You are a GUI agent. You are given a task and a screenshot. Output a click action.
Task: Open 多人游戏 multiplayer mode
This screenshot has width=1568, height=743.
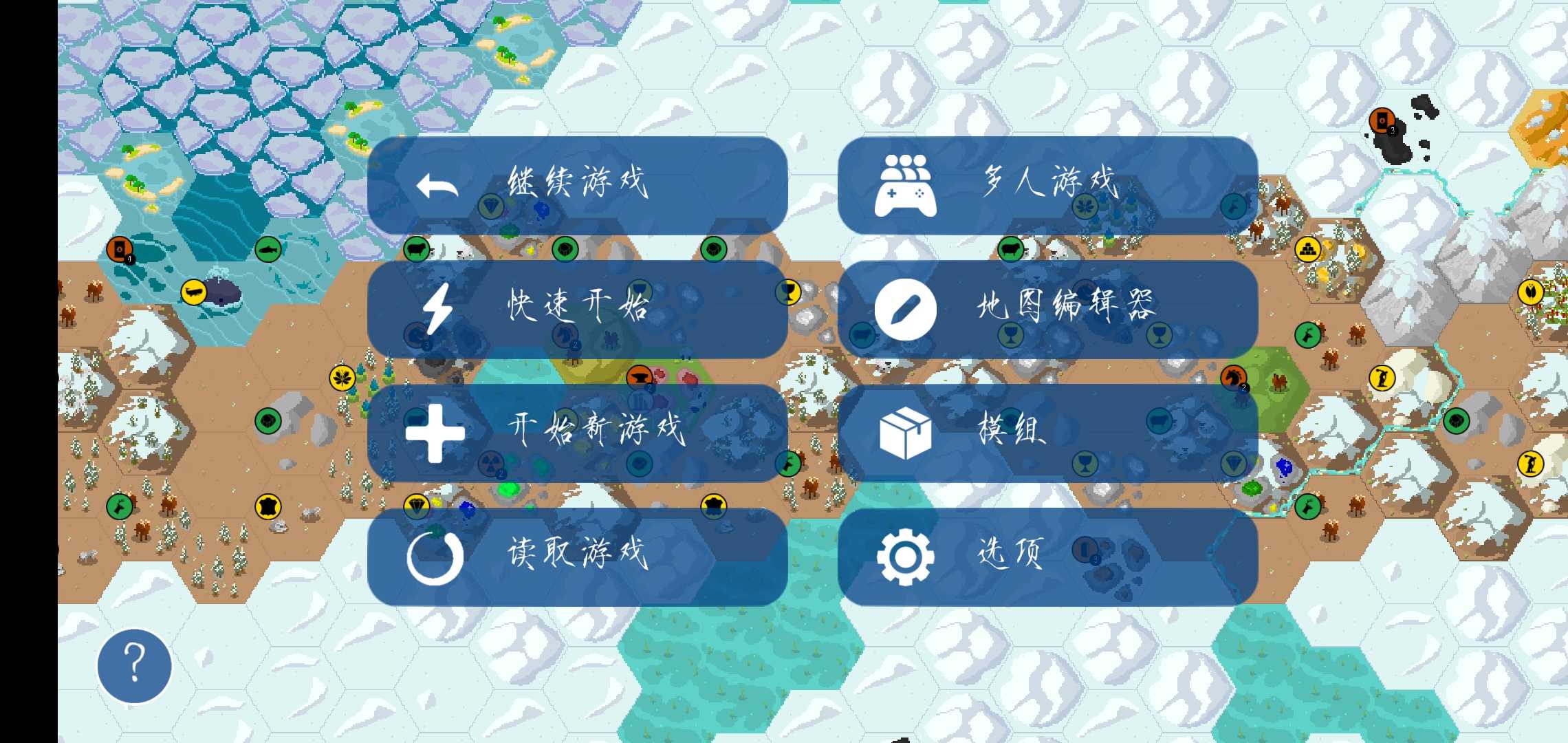pos(1047,185)
